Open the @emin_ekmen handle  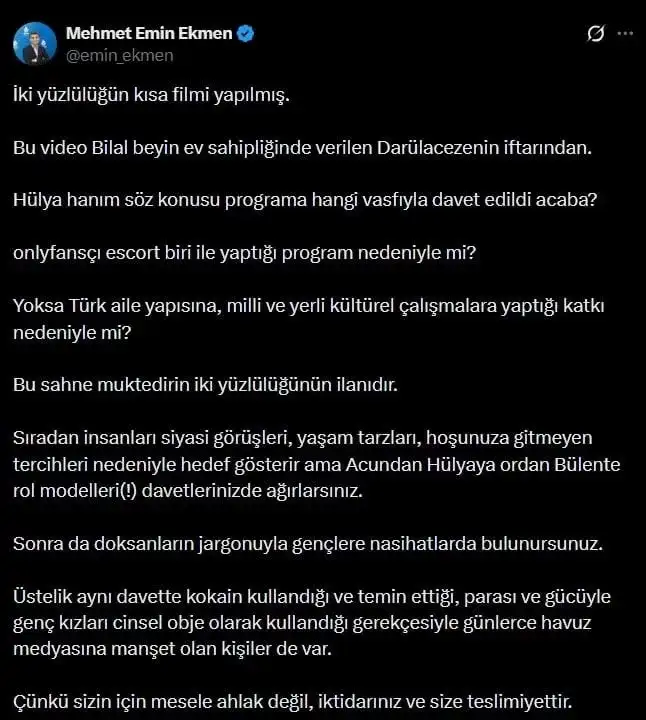click(105, 56)
